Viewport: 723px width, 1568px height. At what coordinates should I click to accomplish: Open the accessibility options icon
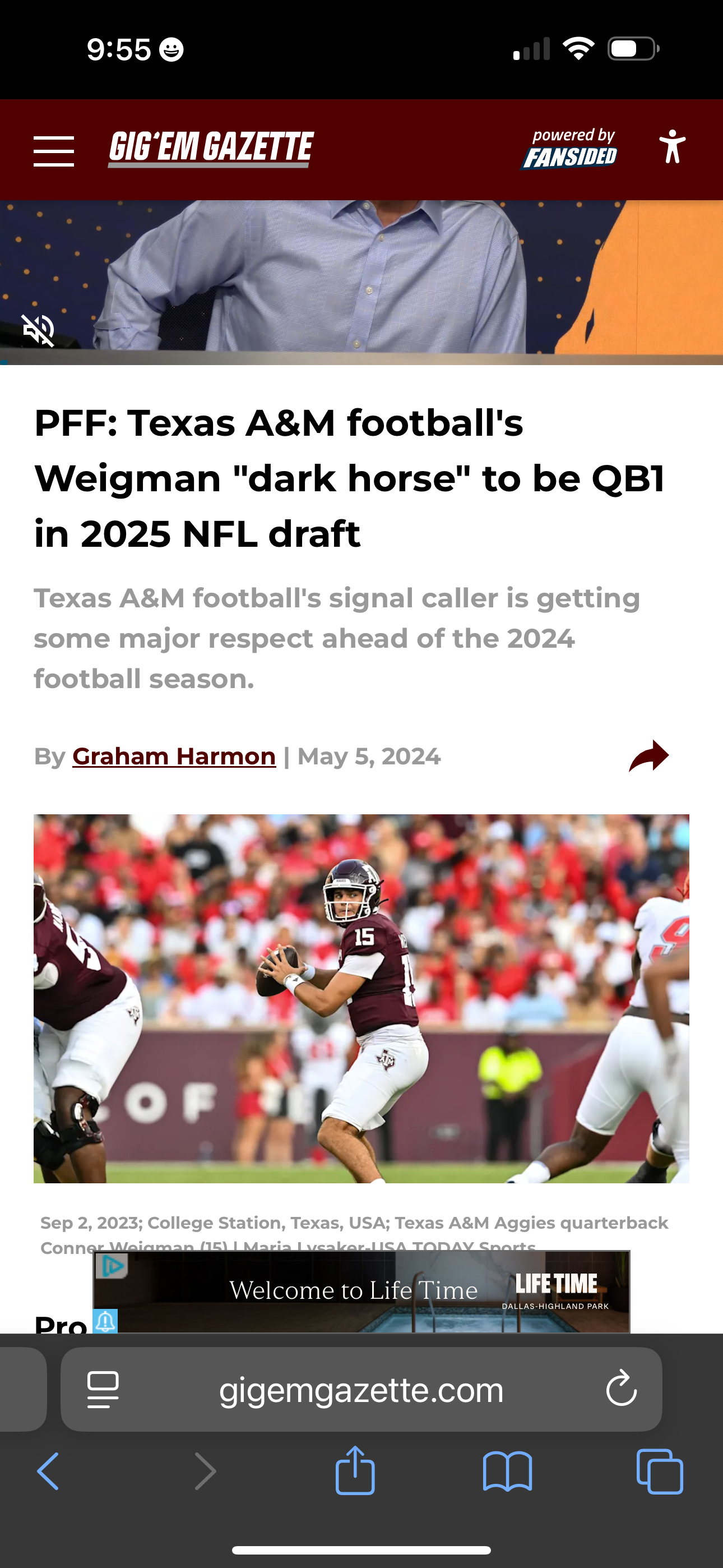(x=672, y=147)
